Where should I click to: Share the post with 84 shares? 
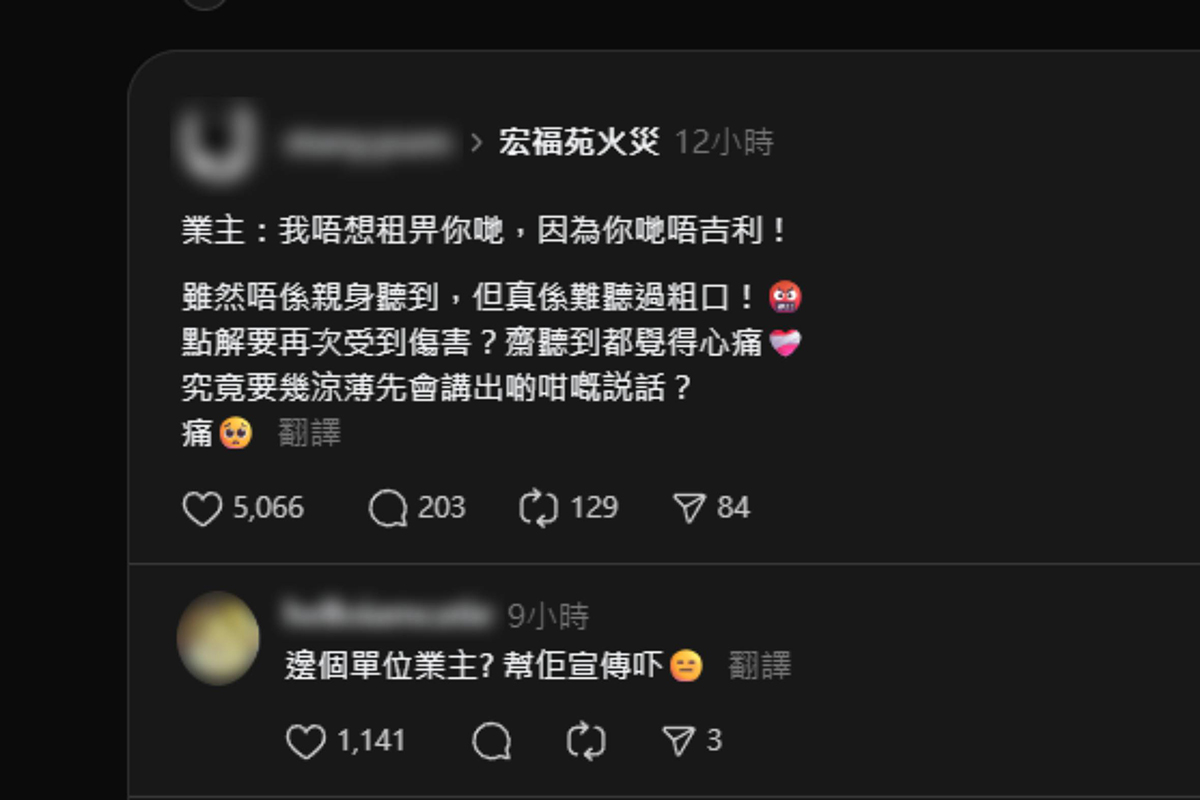tap(690, 509)
